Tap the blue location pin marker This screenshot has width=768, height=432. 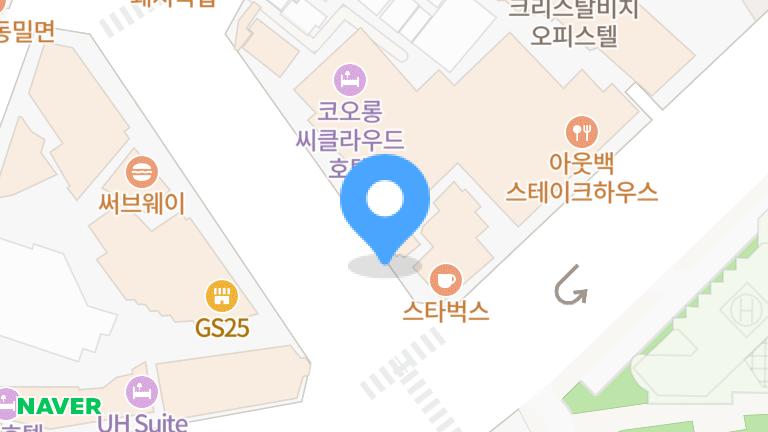pyautogui.click(x=385, y=203)
